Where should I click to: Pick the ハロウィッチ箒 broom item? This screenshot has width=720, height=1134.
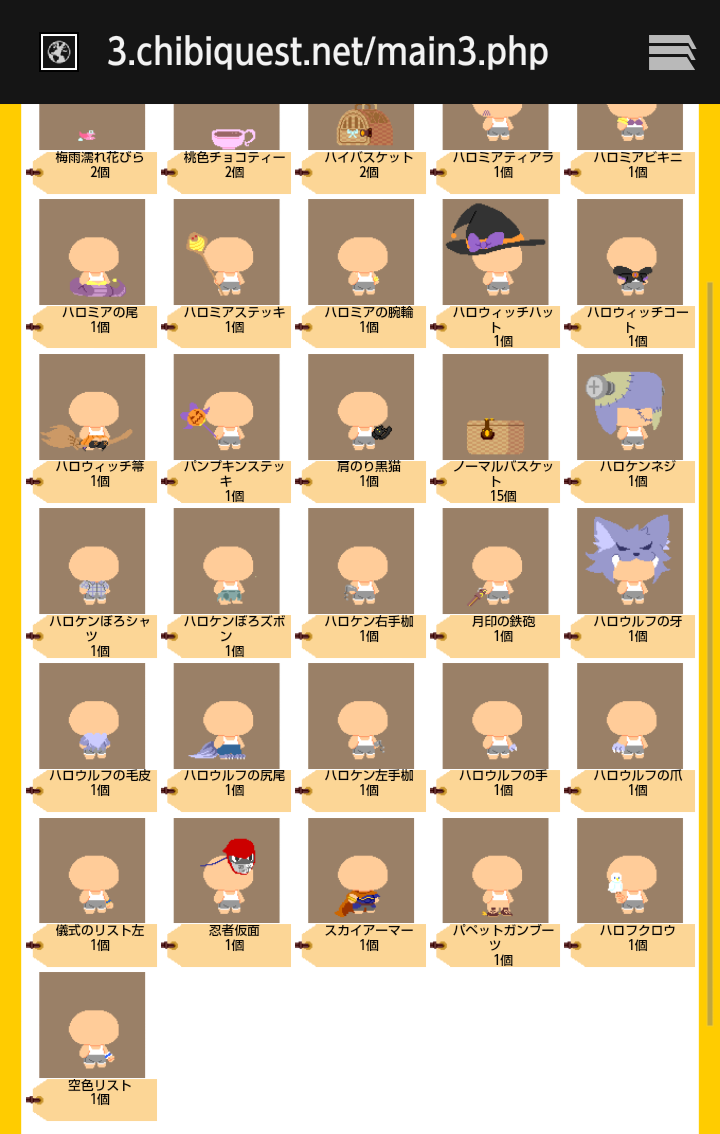click(92, 407)
